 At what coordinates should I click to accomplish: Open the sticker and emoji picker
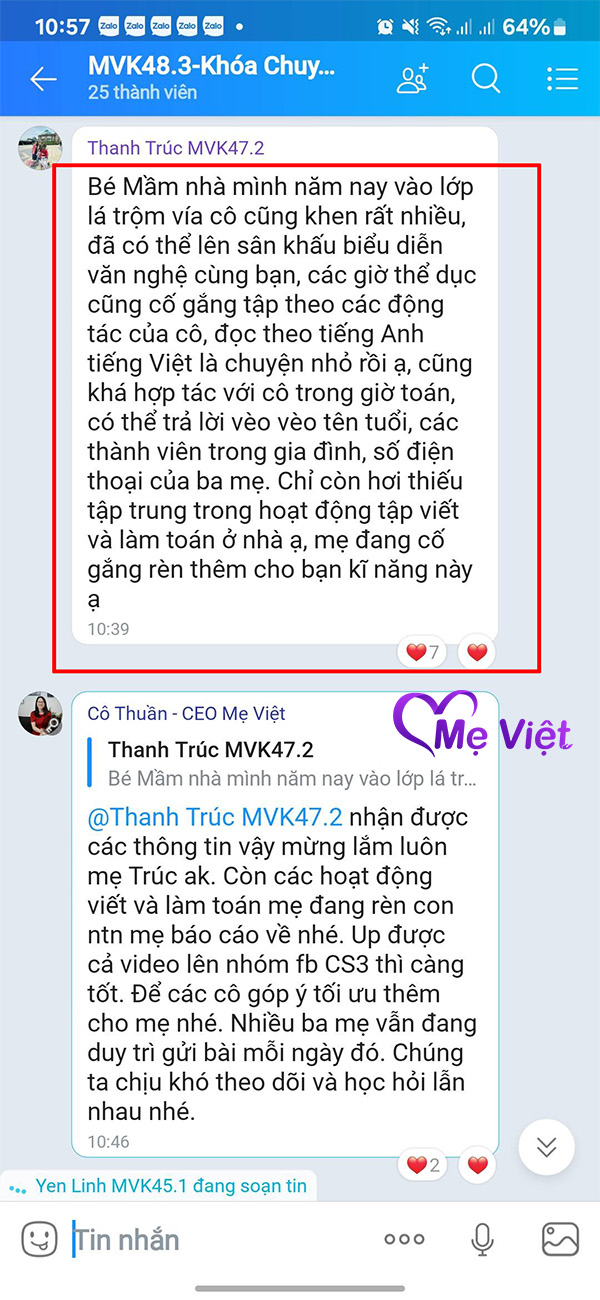pyautogui.click(x=40, y=1240)
